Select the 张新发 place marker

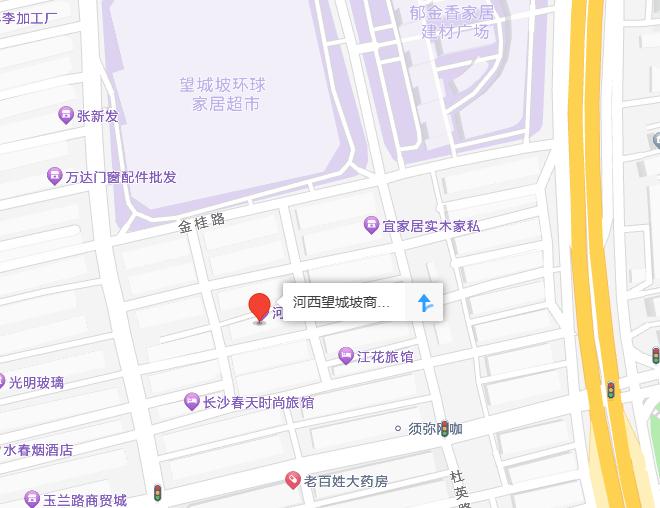coord(67,116)
